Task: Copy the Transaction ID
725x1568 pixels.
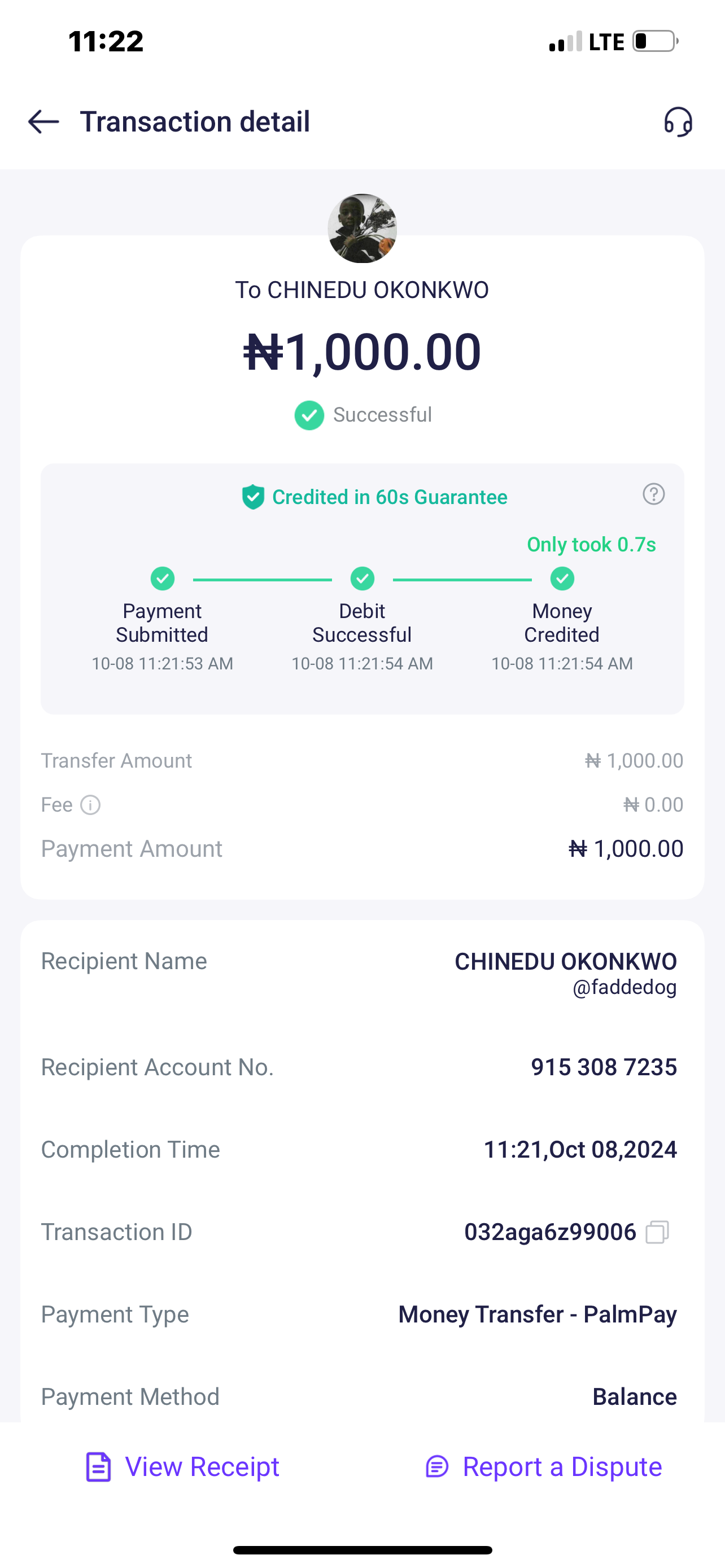Action: pyautogui.click(x=657, y=1232)
